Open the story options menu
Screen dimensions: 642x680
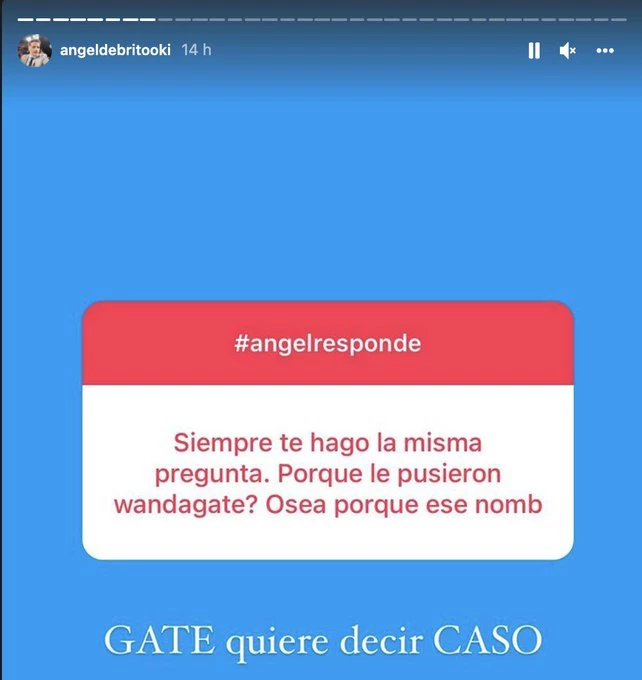(x=605, y=51)
